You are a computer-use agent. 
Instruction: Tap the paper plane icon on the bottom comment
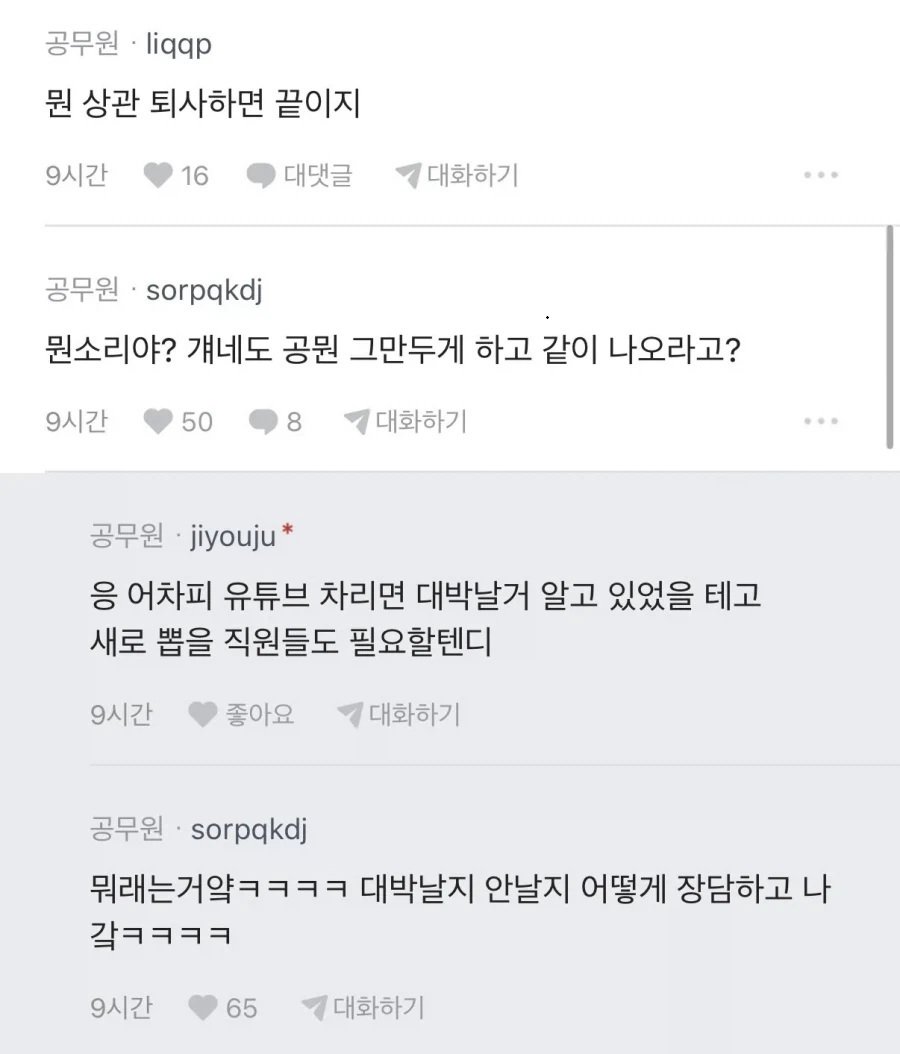click(x=314, y=1008)
